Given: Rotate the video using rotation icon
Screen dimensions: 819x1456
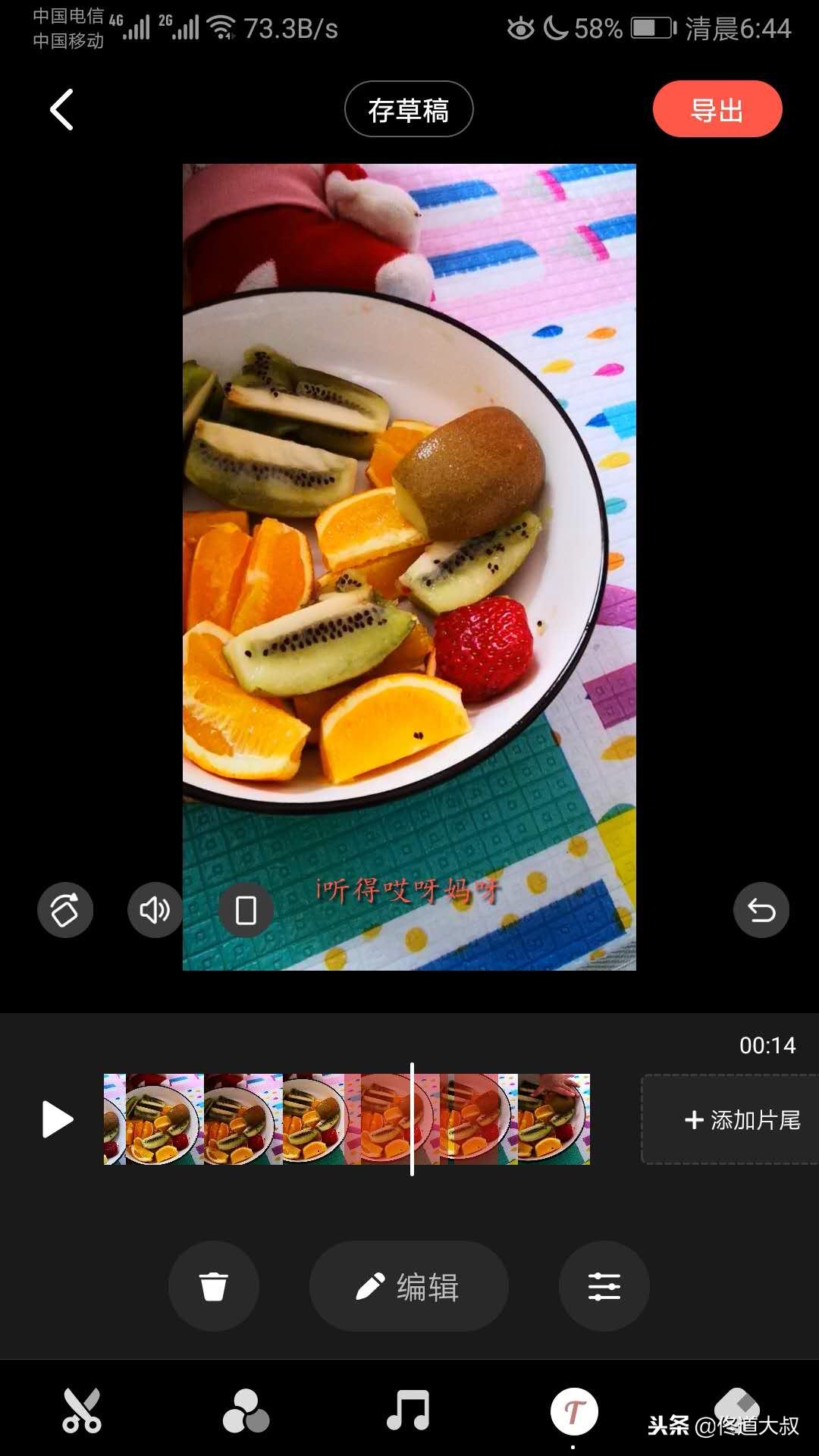Looking at the screenshot, I should point(65,910).
